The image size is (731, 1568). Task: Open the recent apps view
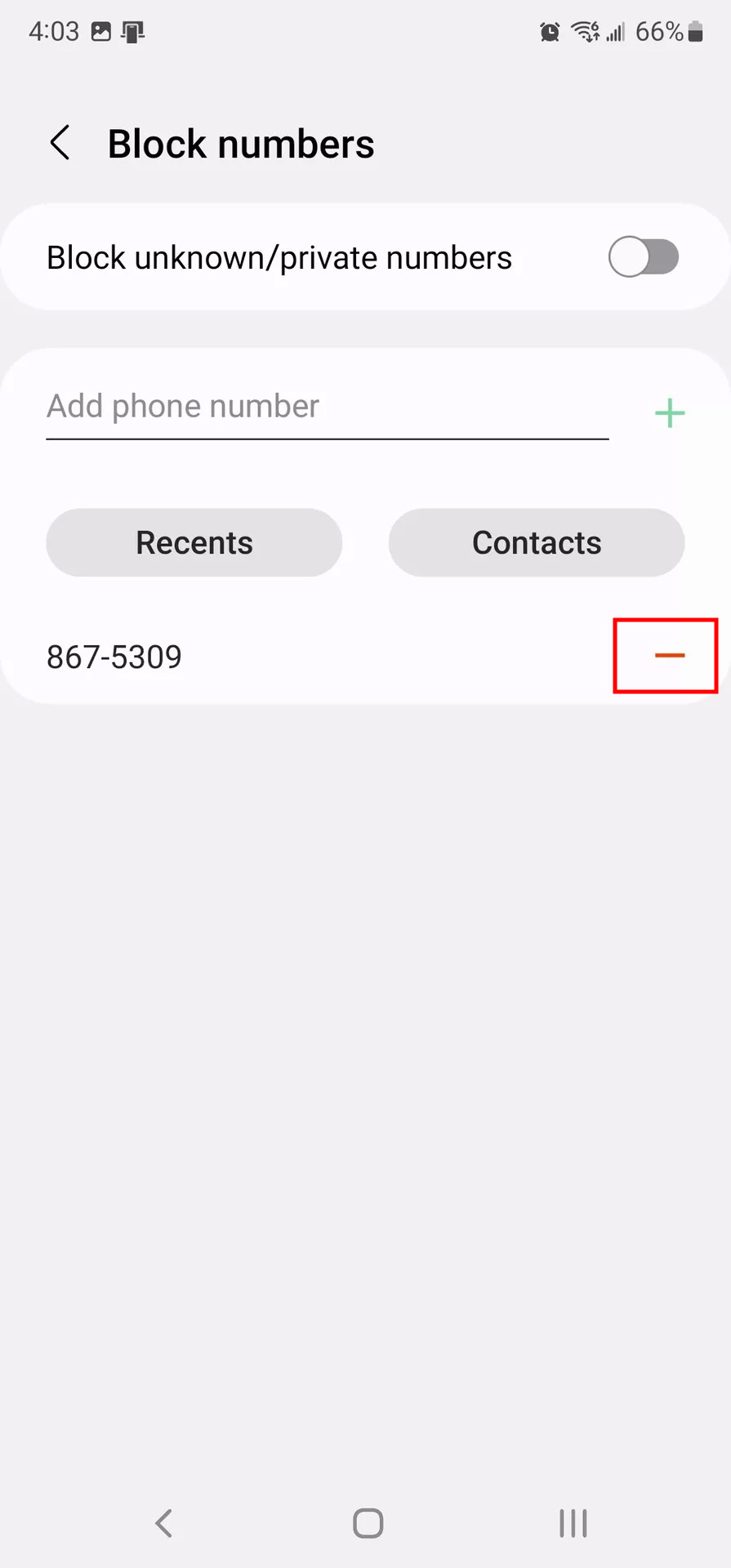pos(573,1523)
